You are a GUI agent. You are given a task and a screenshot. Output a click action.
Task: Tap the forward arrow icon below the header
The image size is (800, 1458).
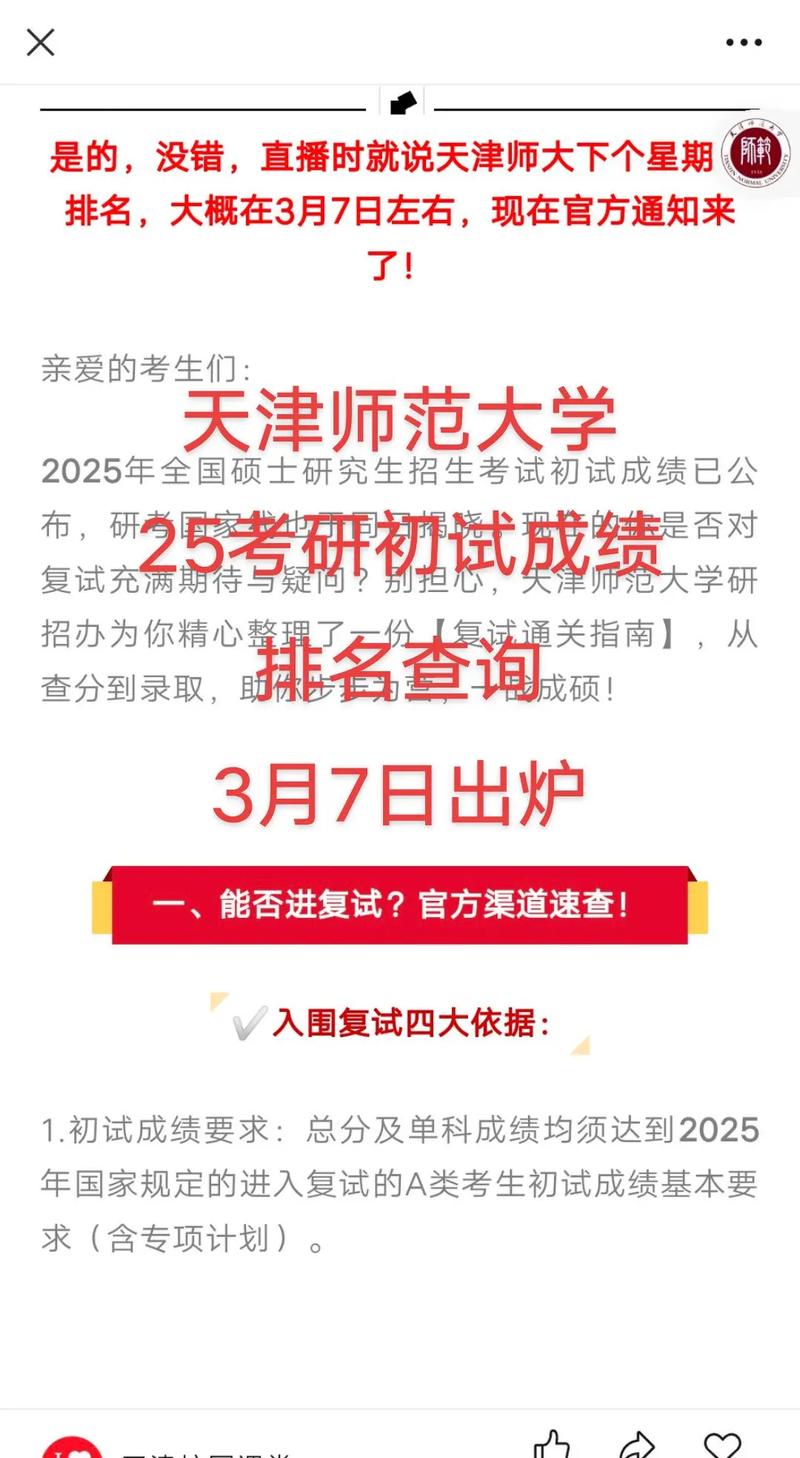click(403, 101)
